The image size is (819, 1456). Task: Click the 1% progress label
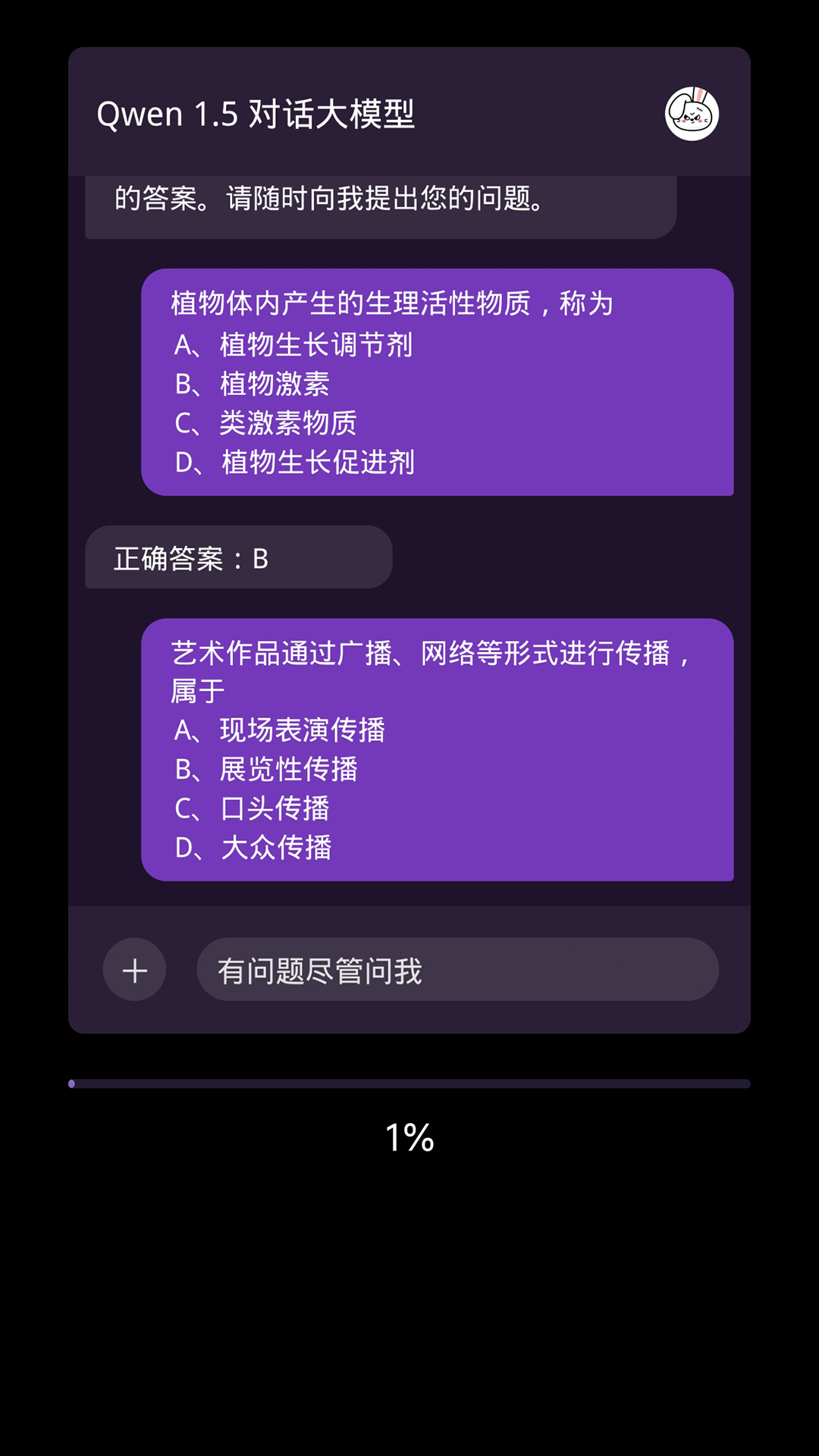(409, 1137)
